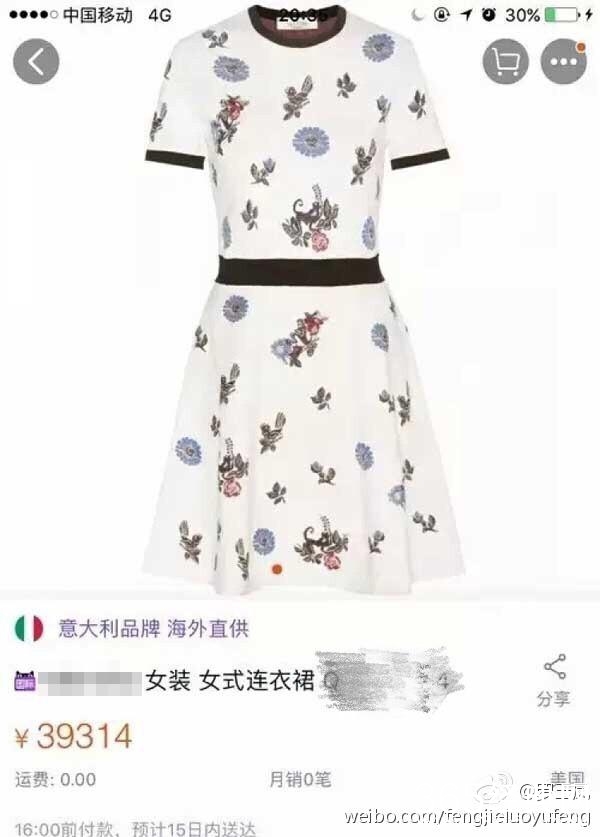Open the shopping cart
600x837 pixels.
[506, 62]
